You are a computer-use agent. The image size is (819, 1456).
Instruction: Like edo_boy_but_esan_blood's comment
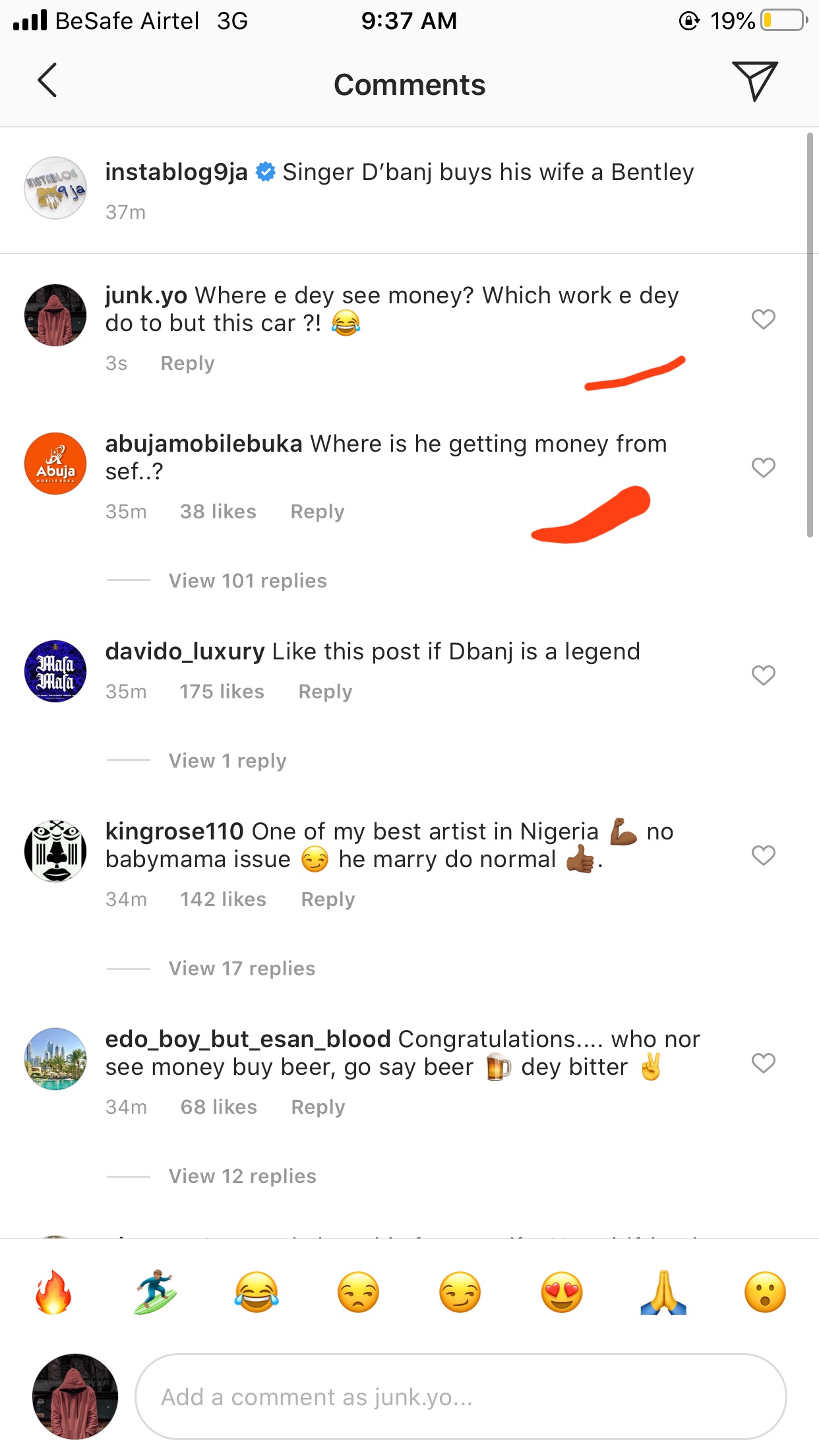coord(763,1064)
